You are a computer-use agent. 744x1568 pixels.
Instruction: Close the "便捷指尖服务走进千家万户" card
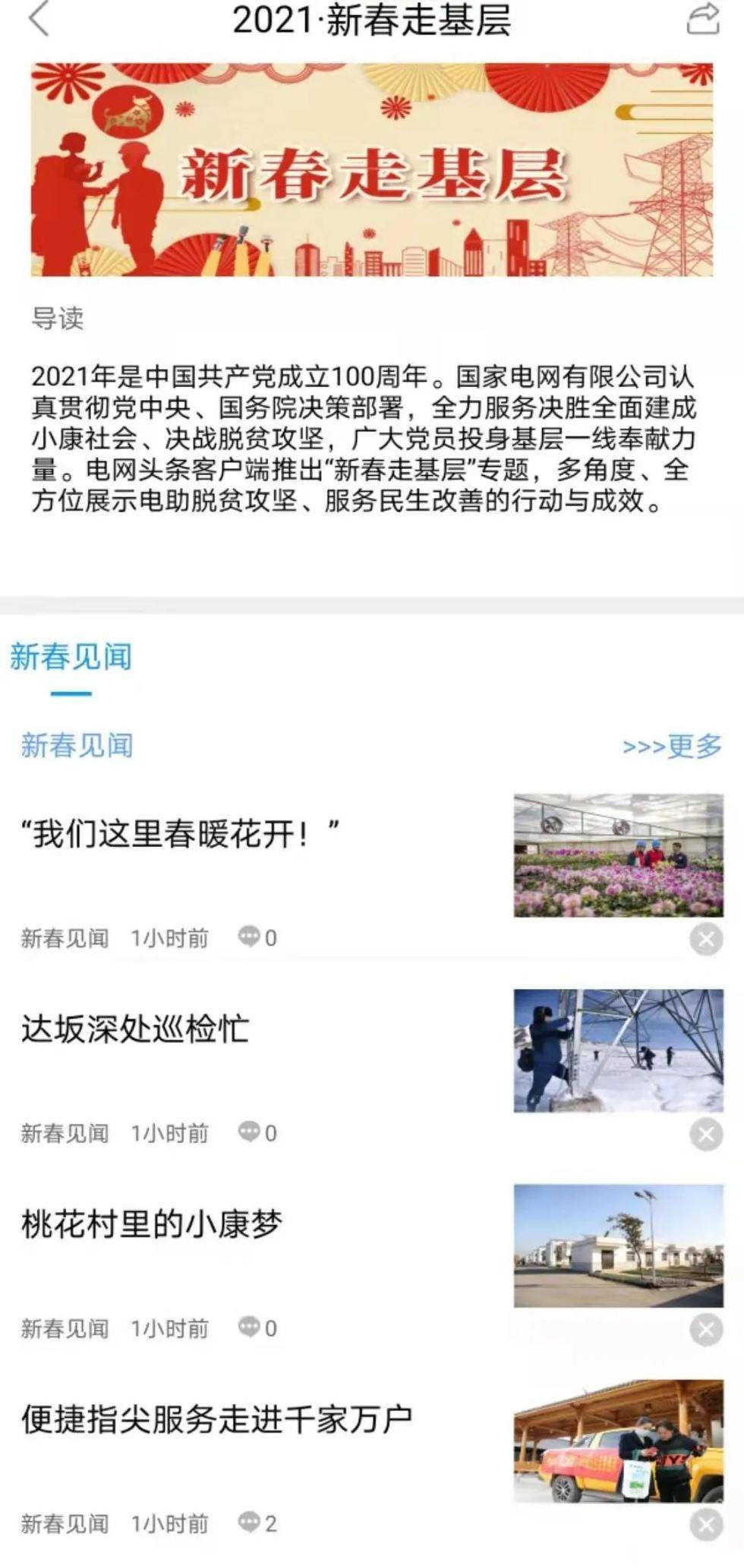click(705, 1522)
